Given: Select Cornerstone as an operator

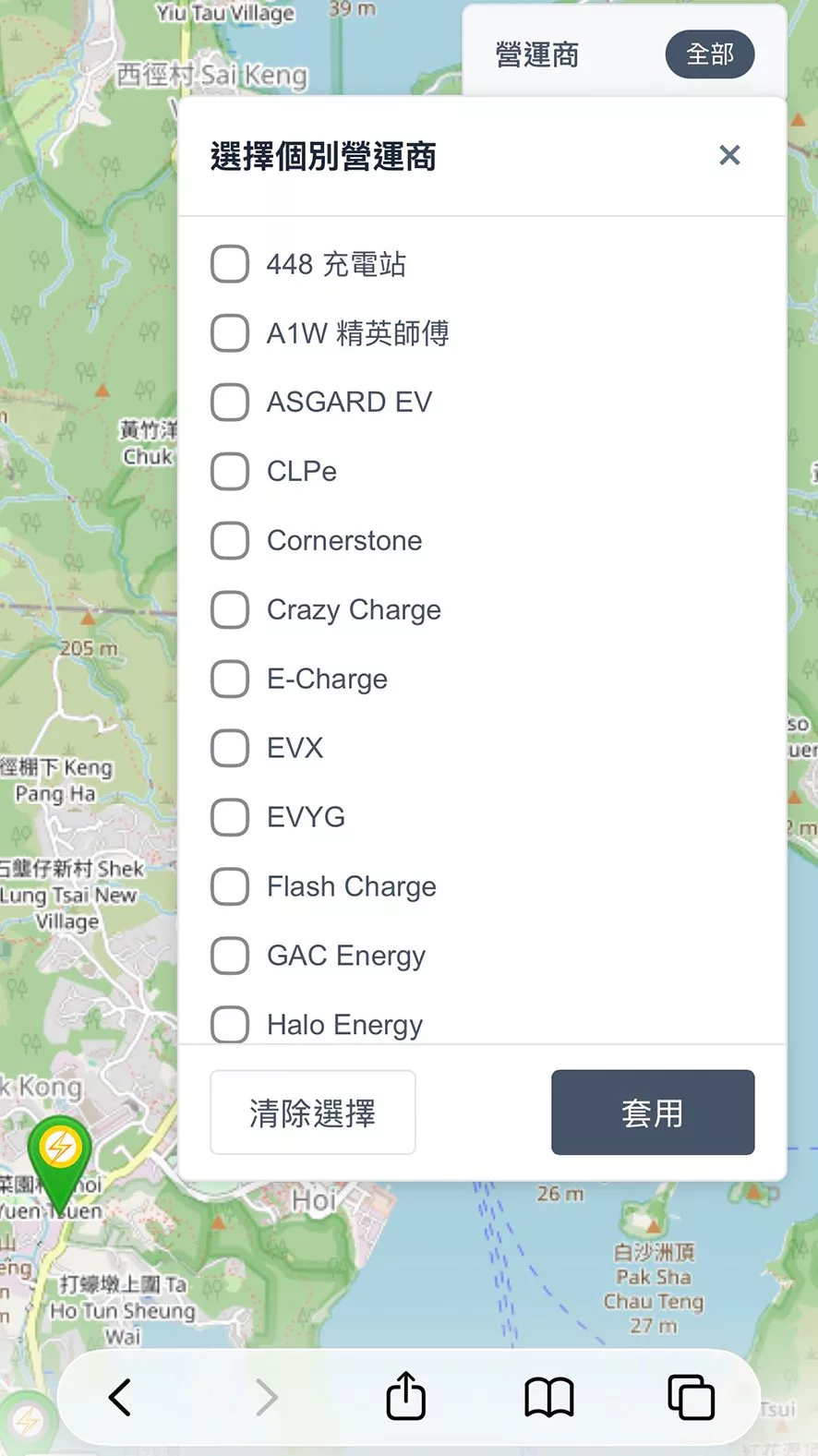Looking at the screenshot, I should (230, 541).
